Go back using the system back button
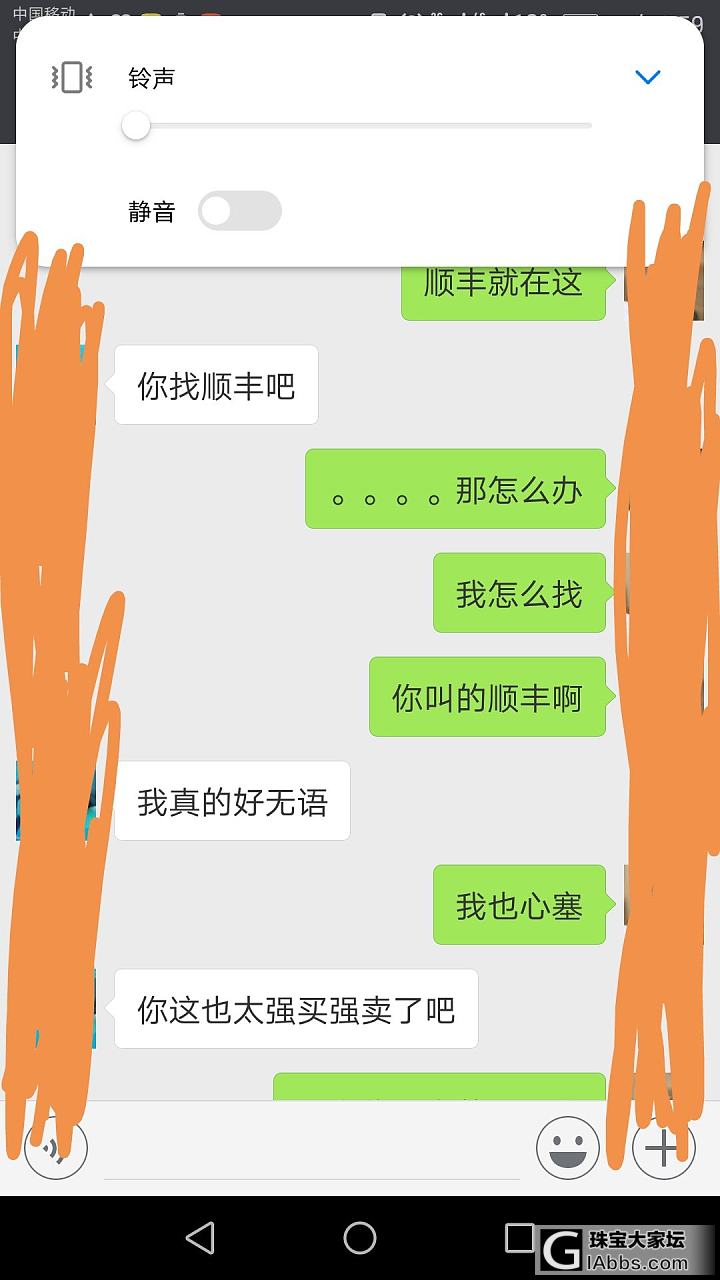 [201, 1238]
